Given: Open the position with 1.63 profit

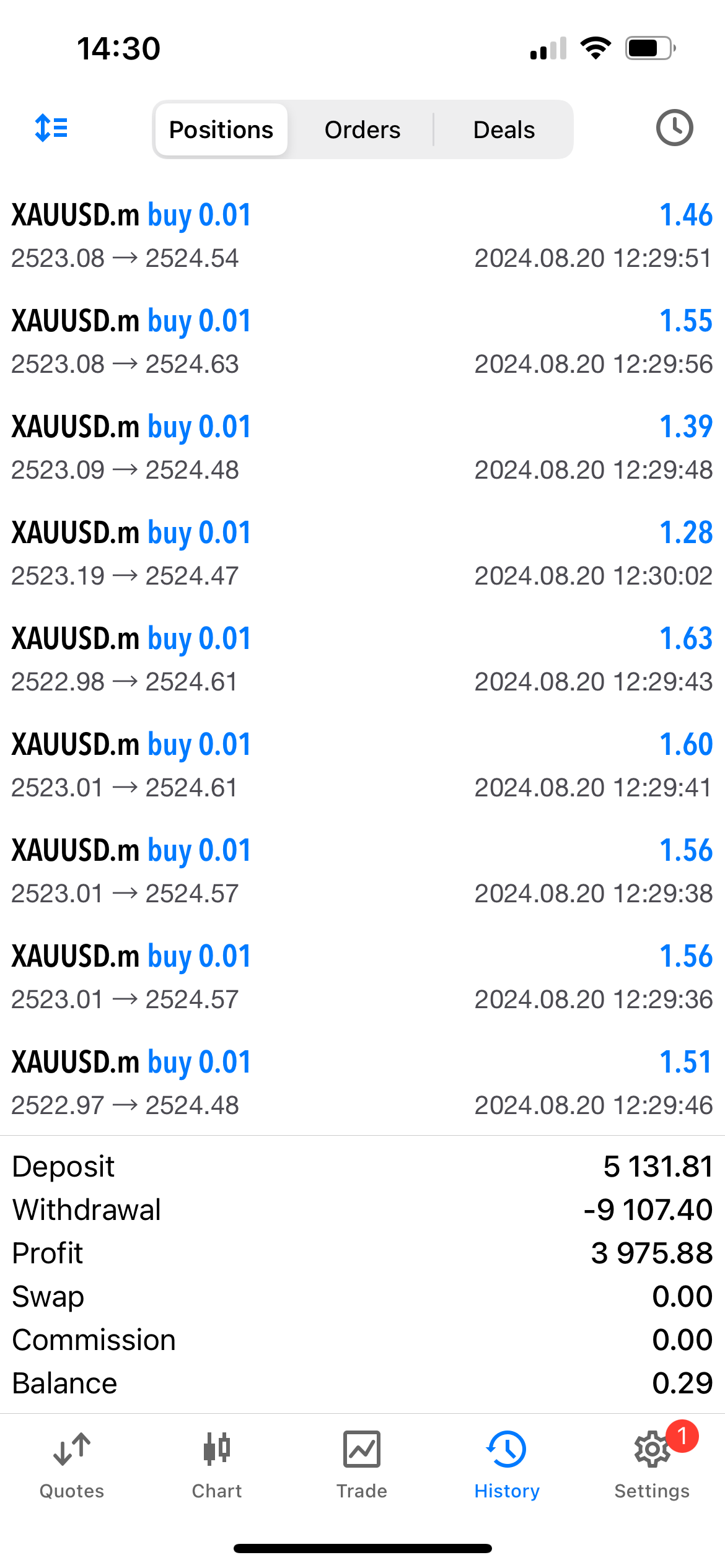Looking at the screenshot, I should pyautogui.click(x=362, y=660).
